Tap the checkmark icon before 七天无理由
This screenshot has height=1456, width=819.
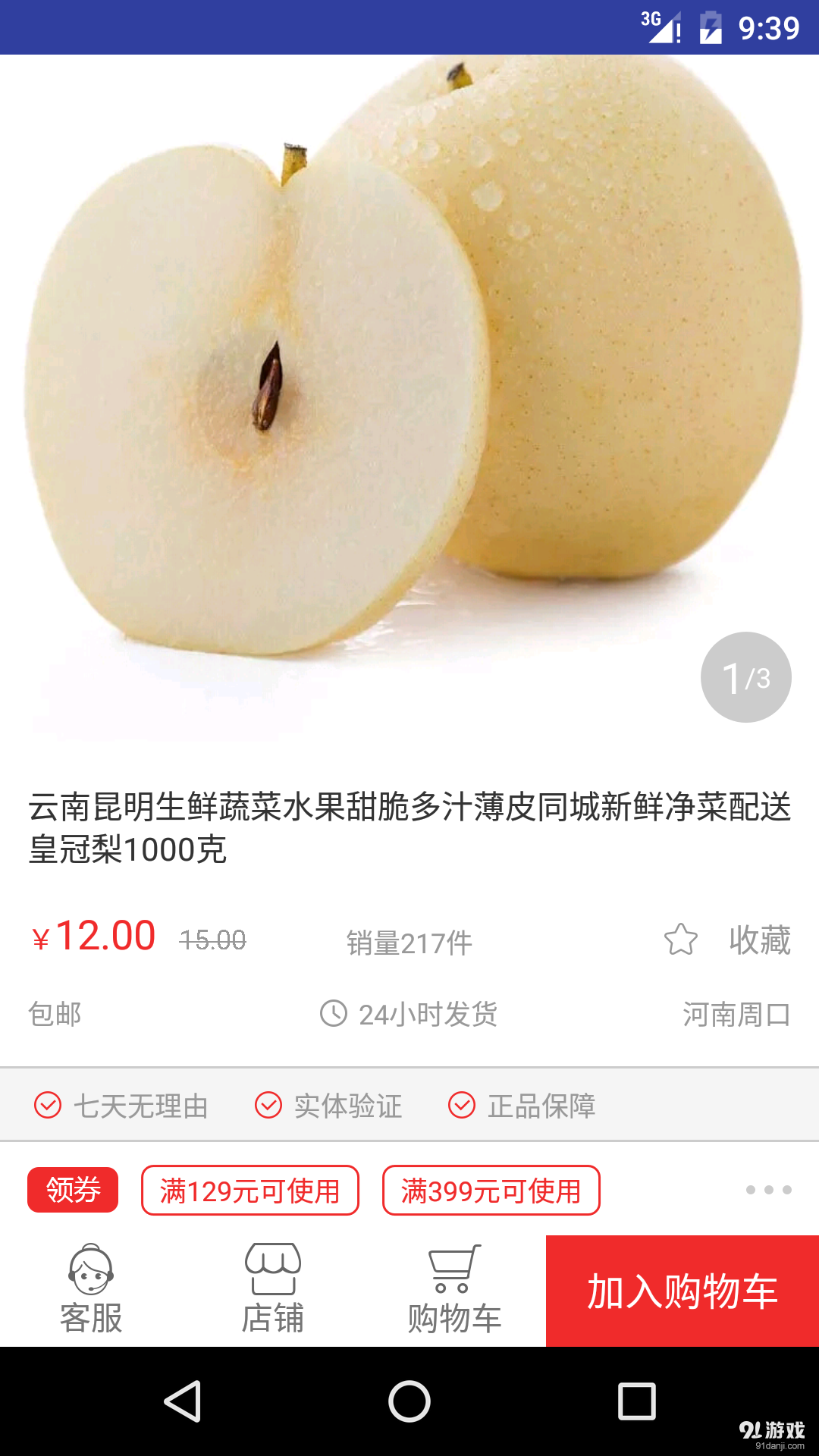point(48,1106)
